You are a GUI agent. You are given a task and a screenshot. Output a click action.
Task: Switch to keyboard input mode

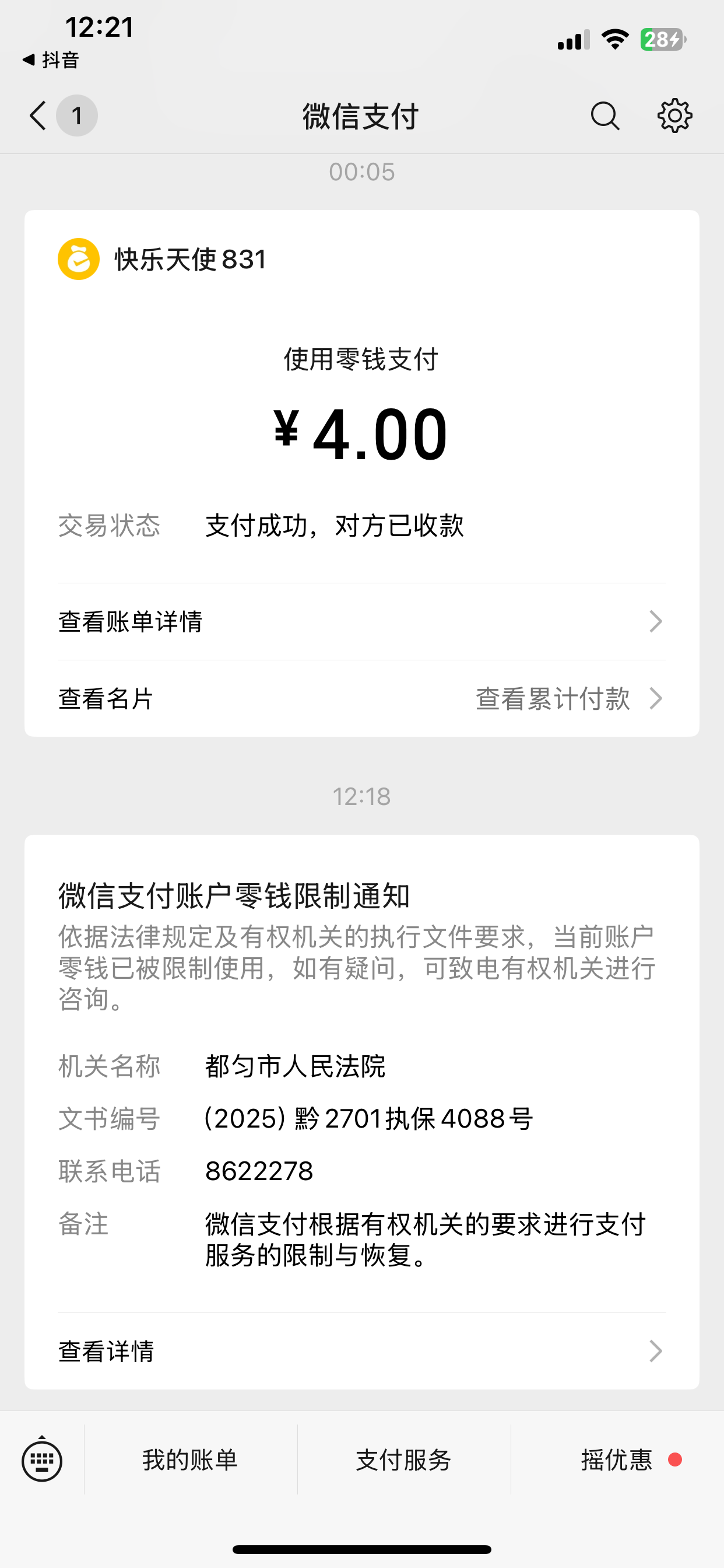click(42, 1459)
